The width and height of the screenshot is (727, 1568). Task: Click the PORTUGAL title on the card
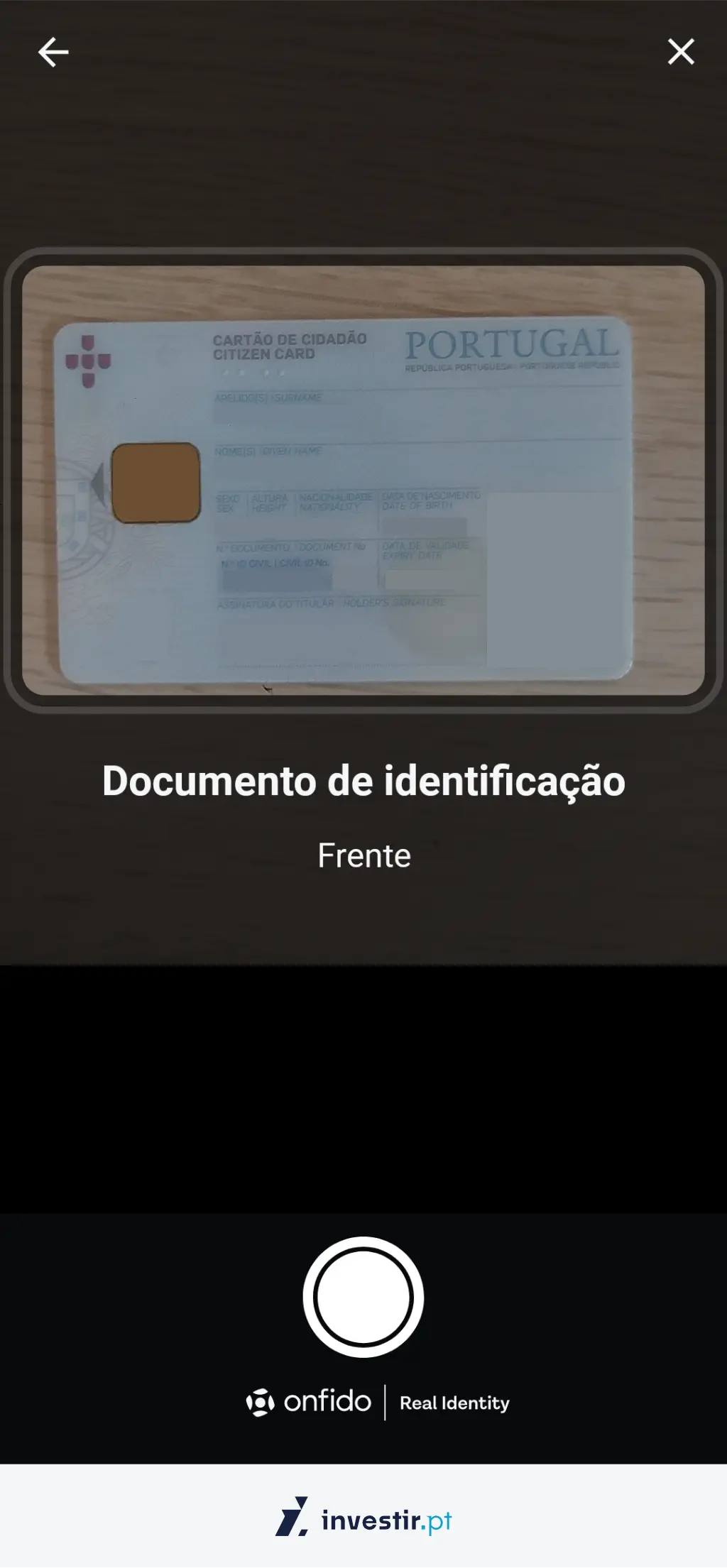(x=510, y=346)
